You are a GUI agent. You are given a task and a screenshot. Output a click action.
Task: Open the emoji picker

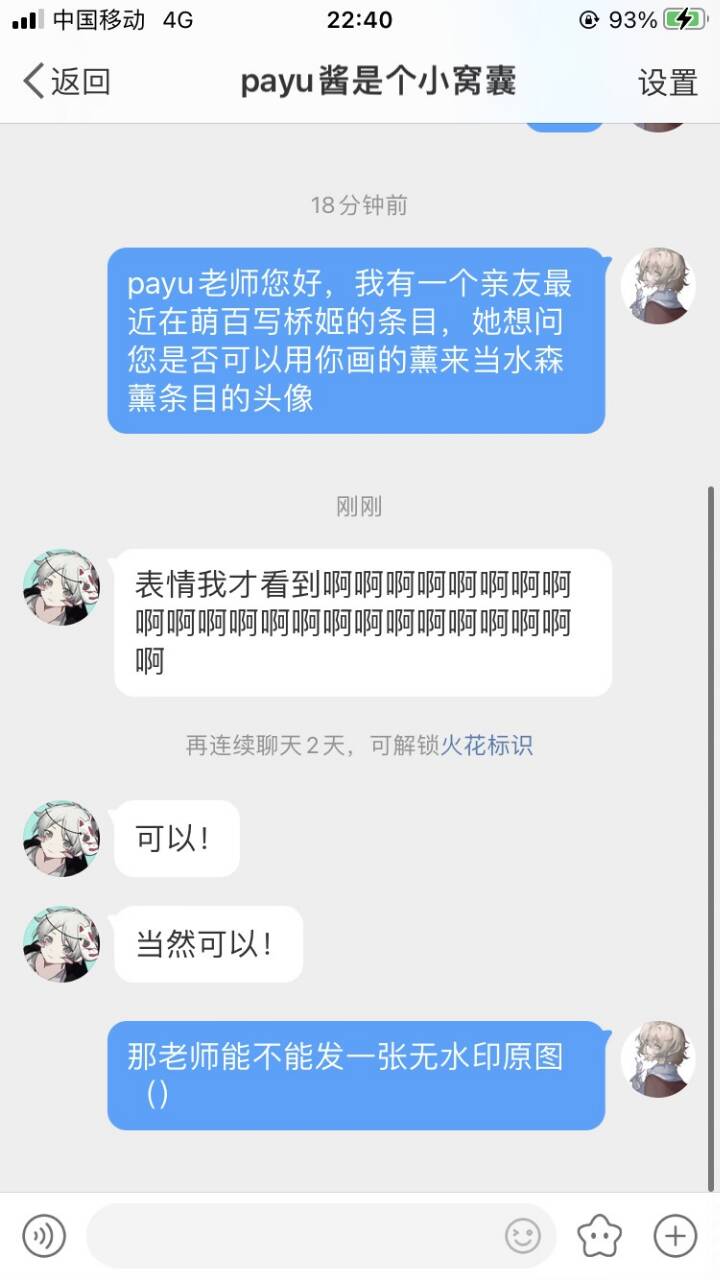click(522, 1236)
